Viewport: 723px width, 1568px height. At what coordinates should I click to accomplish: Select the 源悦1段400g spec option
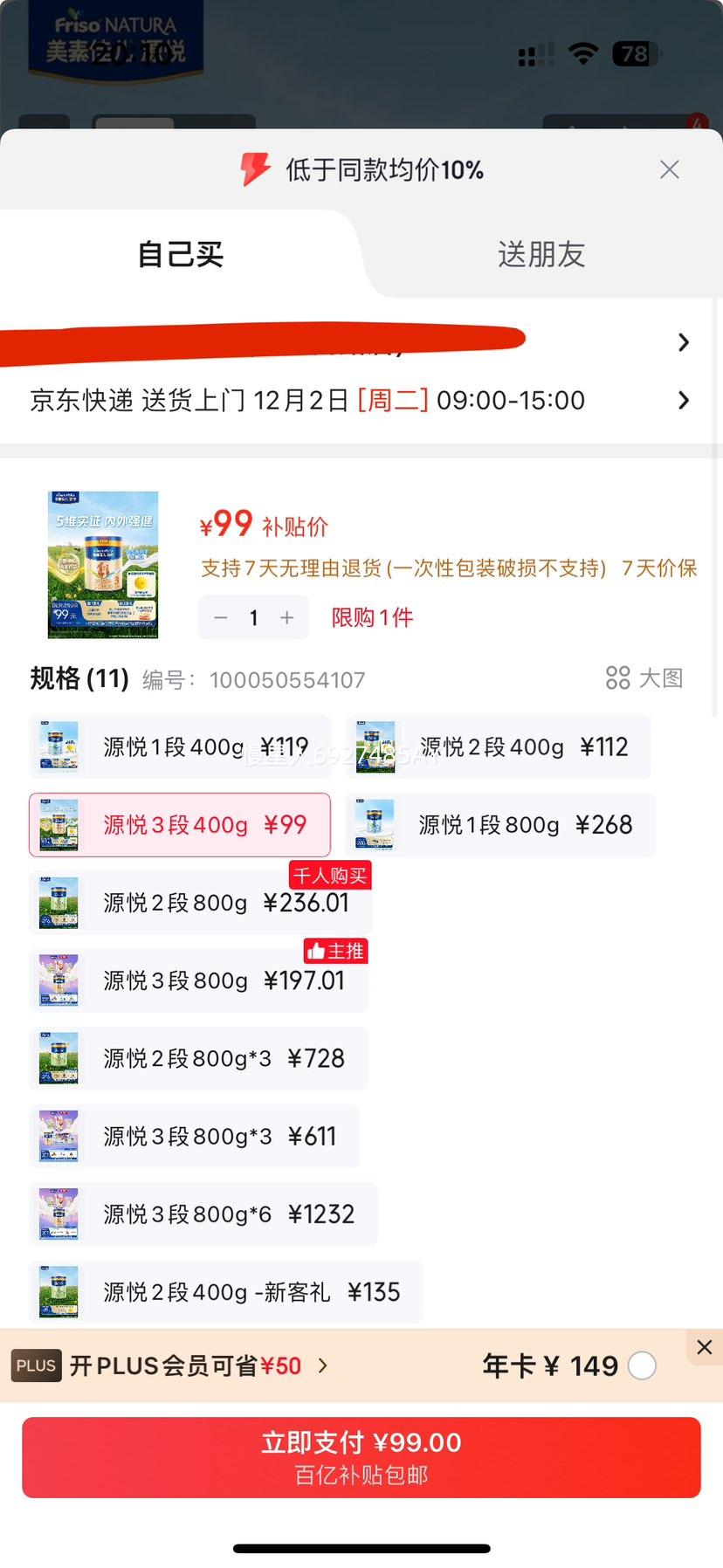[x=179, y=746]
